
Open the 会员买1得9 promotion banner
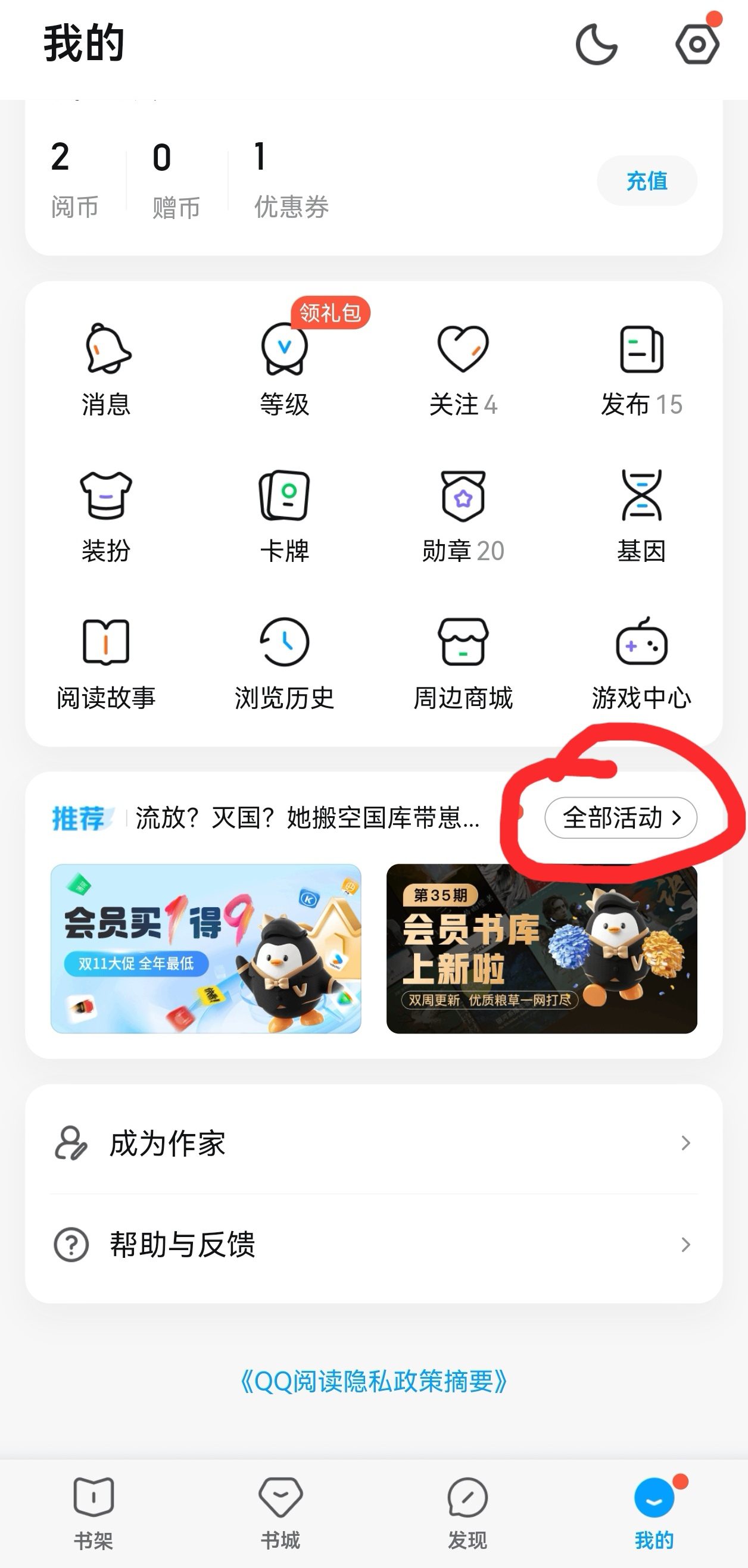click(x=206, y=948)
